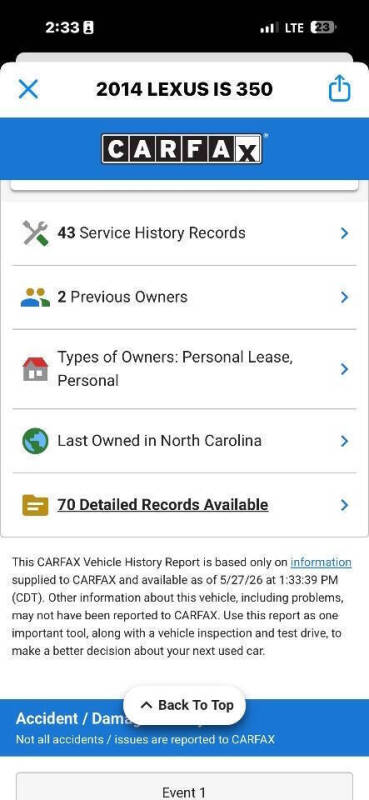
Task: Share the Lexus IS 350 report
Action: (339, 88)
